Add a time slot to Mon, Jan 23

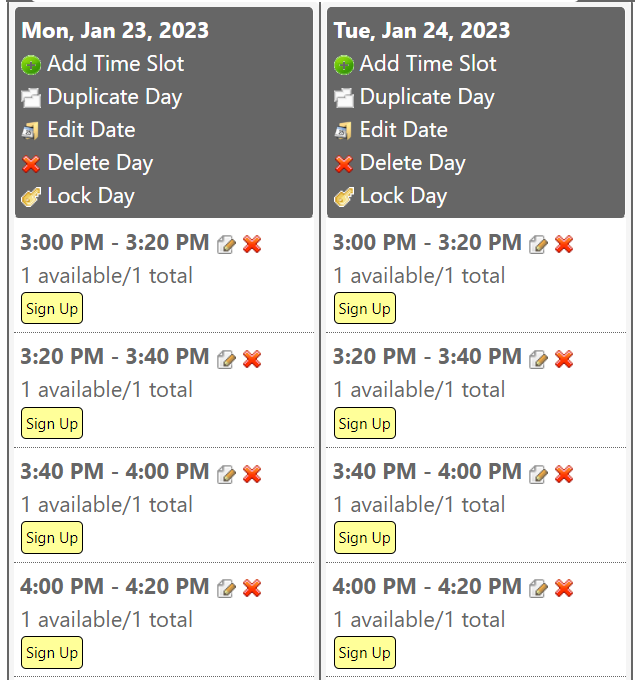(x=103, y=64)
